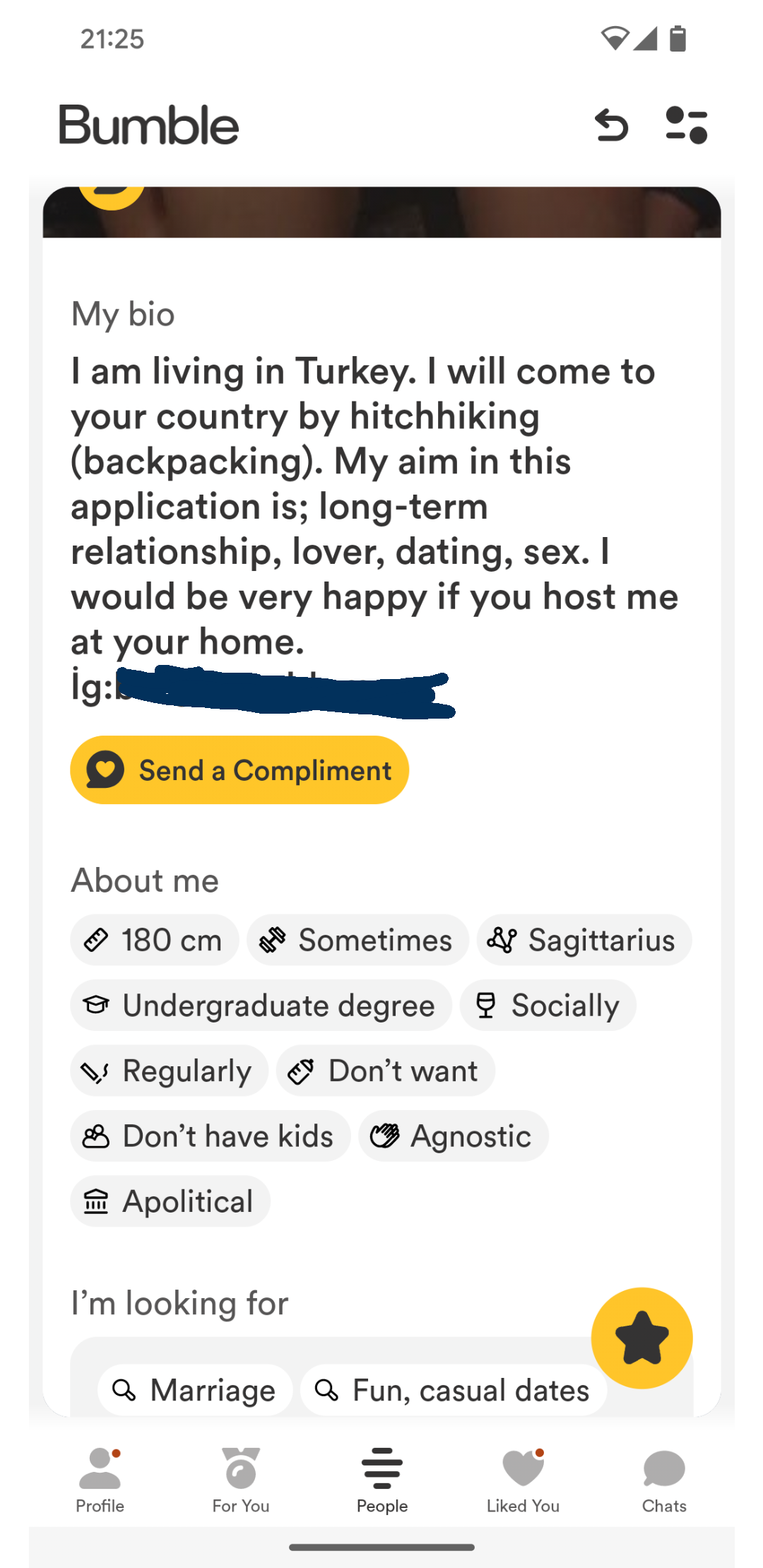This screenshot has width=763, height=1568.
Task: Tap the Don't have kids chip
Action: click(x=210, y=1136)
